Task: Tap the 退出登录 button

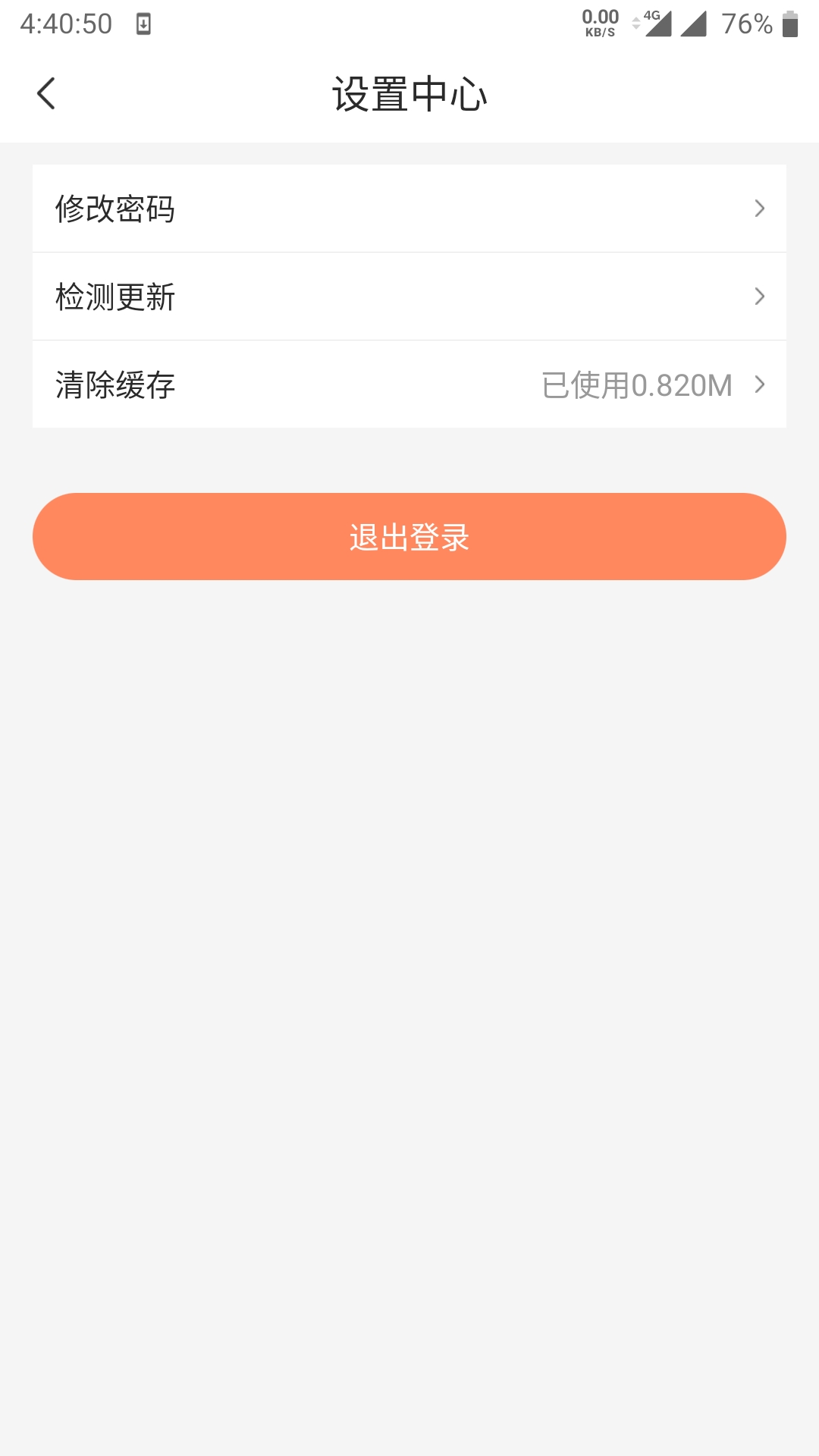Action: (409, 537)
